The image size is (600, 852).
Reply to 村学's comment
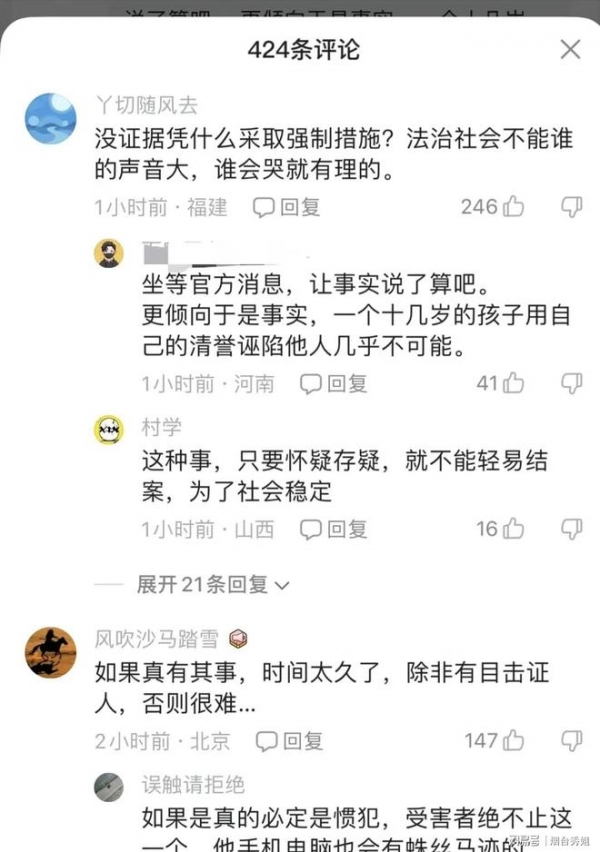coord(334,529)
